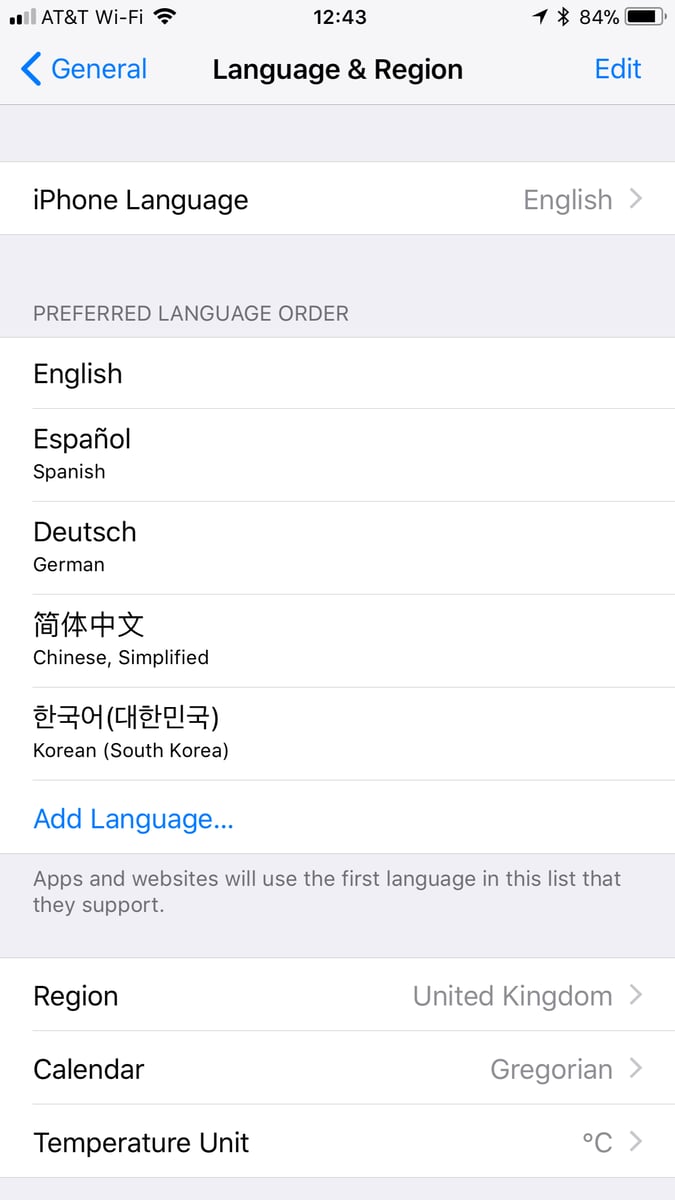Screen dimensions: 675x1200
Task: Go back to General settings
Action: tap(84, 69)
